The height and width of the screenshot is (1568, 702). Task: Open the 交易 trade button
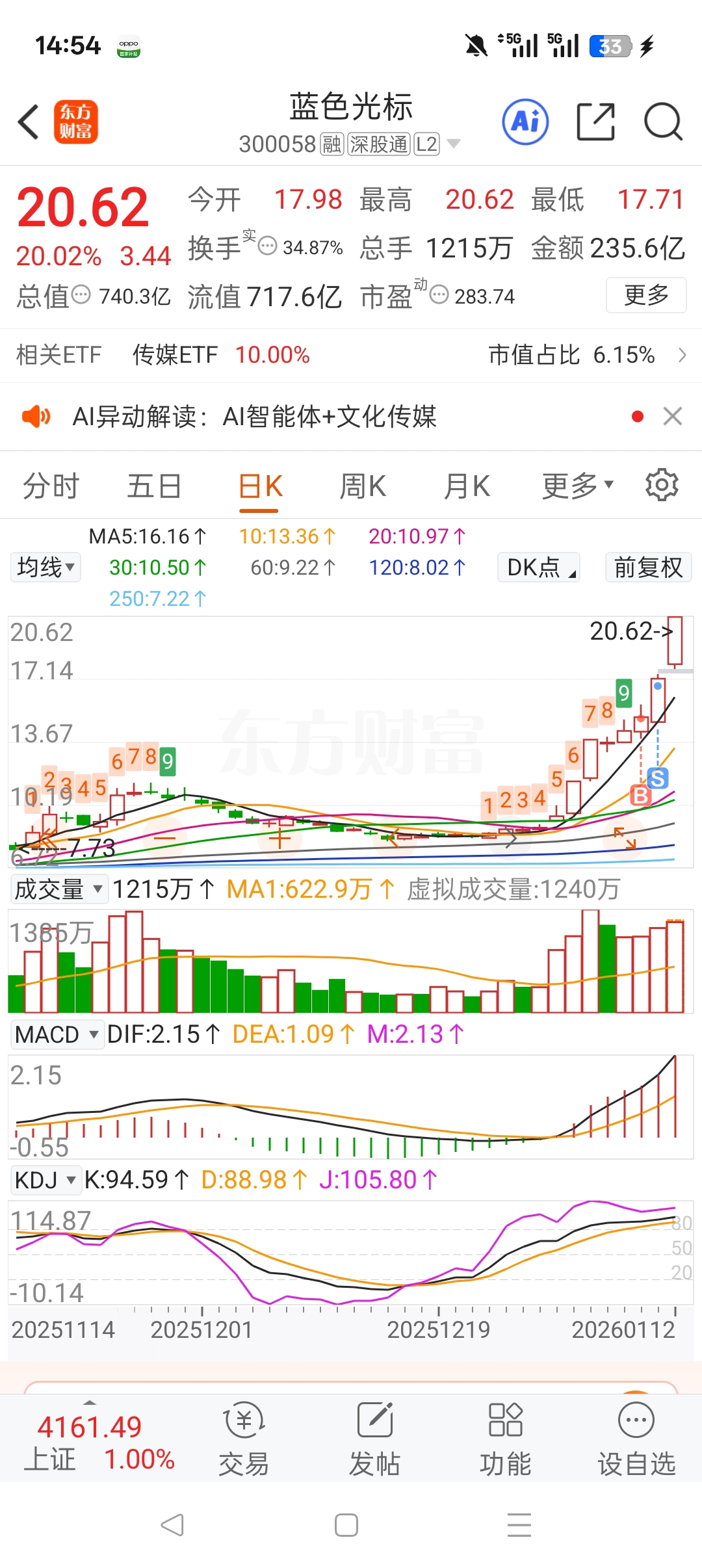244,1439
